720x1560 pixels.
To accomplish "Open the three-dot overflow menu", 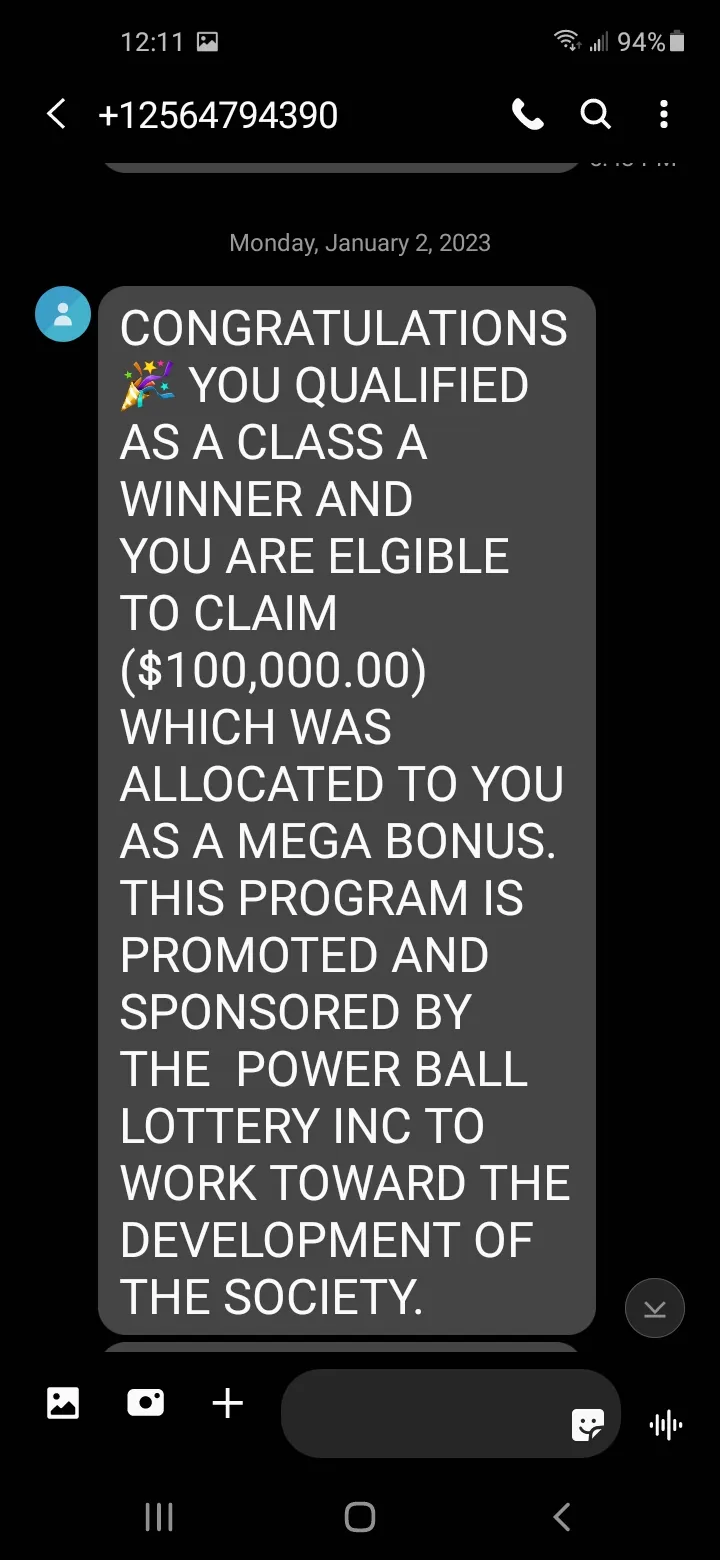I will (x=664, y=115).
